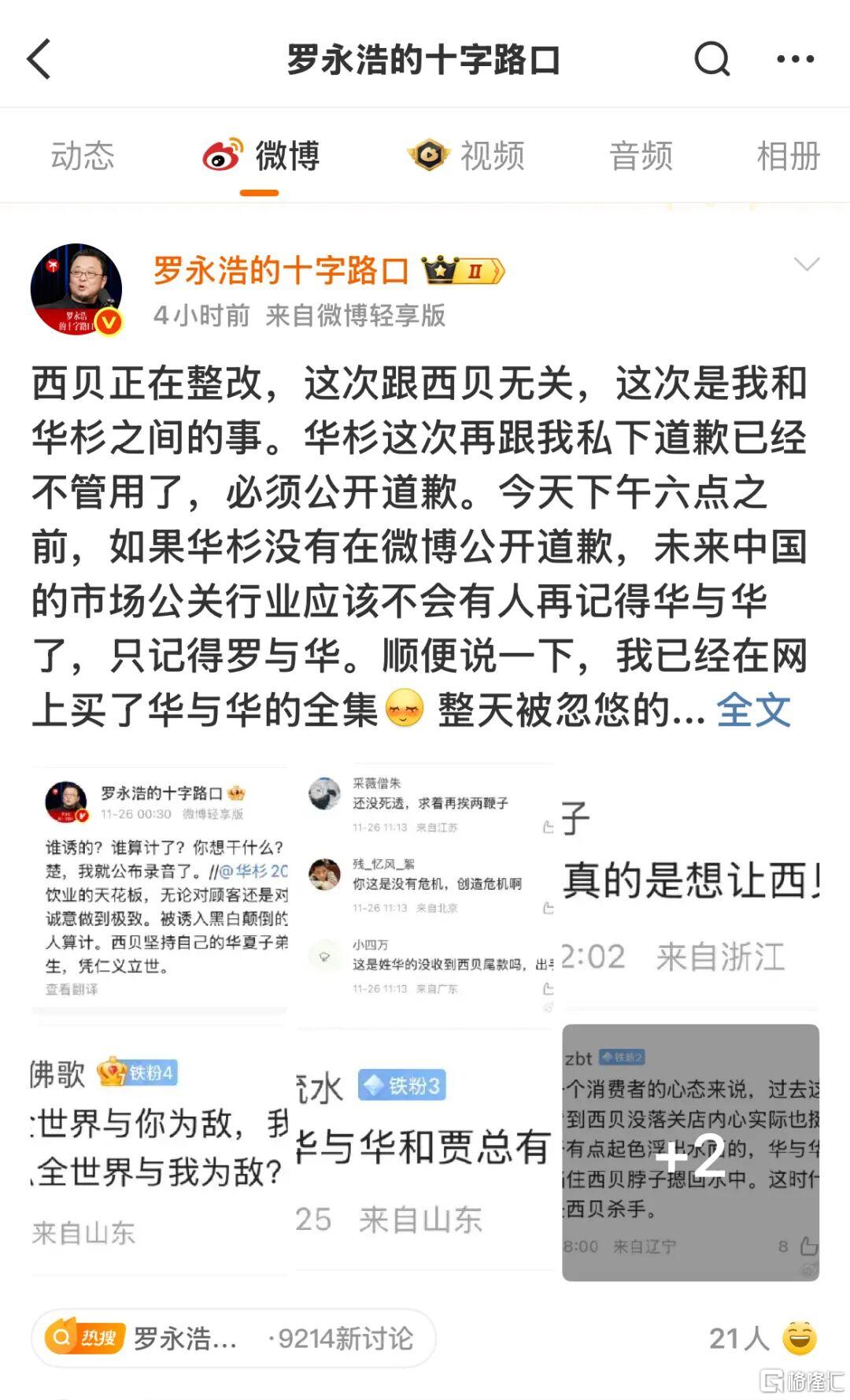Switch to the 相册 tab
The width and height of the screenshot is (850, 1400).
pos(788,156)
